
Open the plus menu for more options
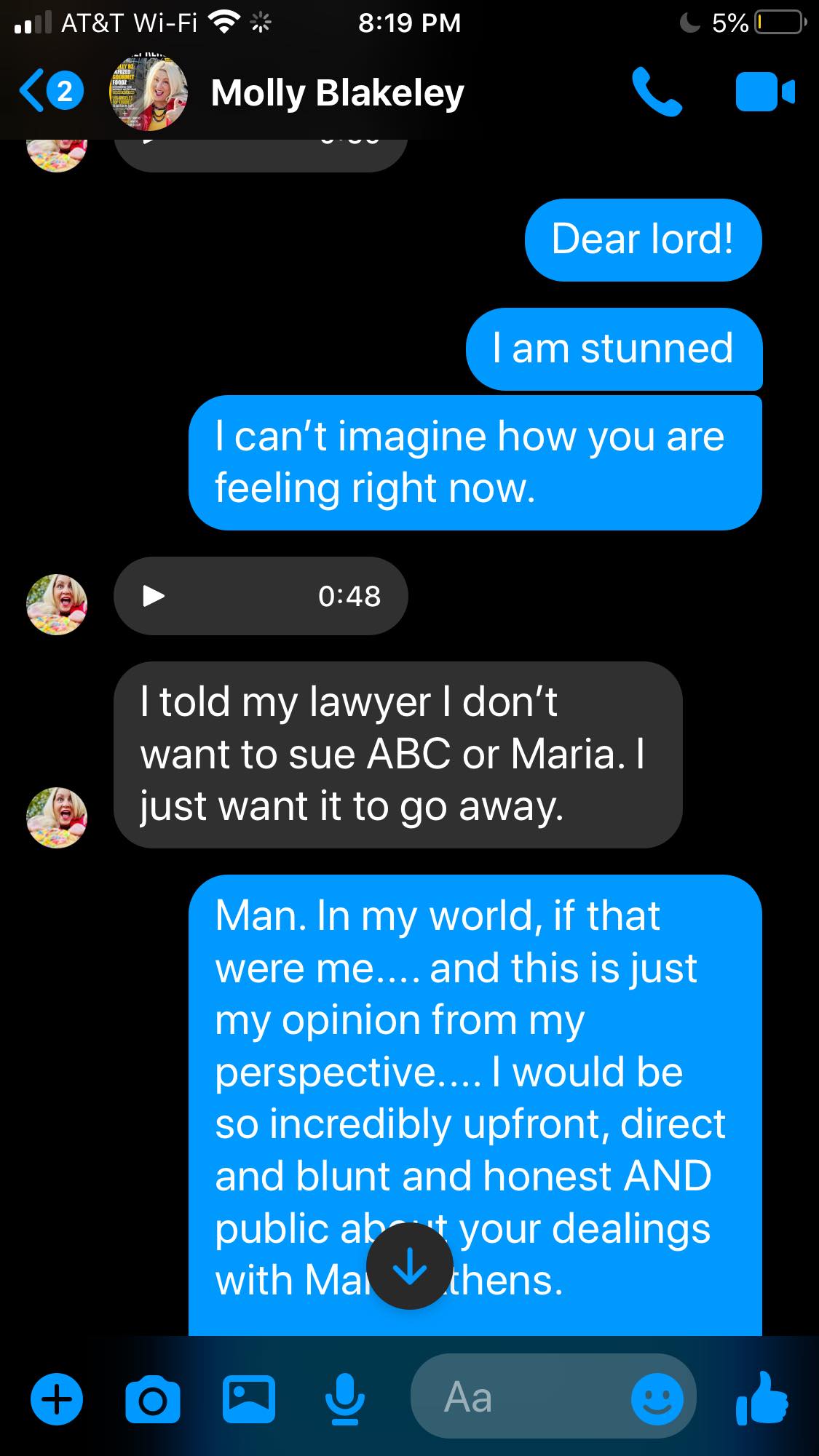pos(57,1399)
